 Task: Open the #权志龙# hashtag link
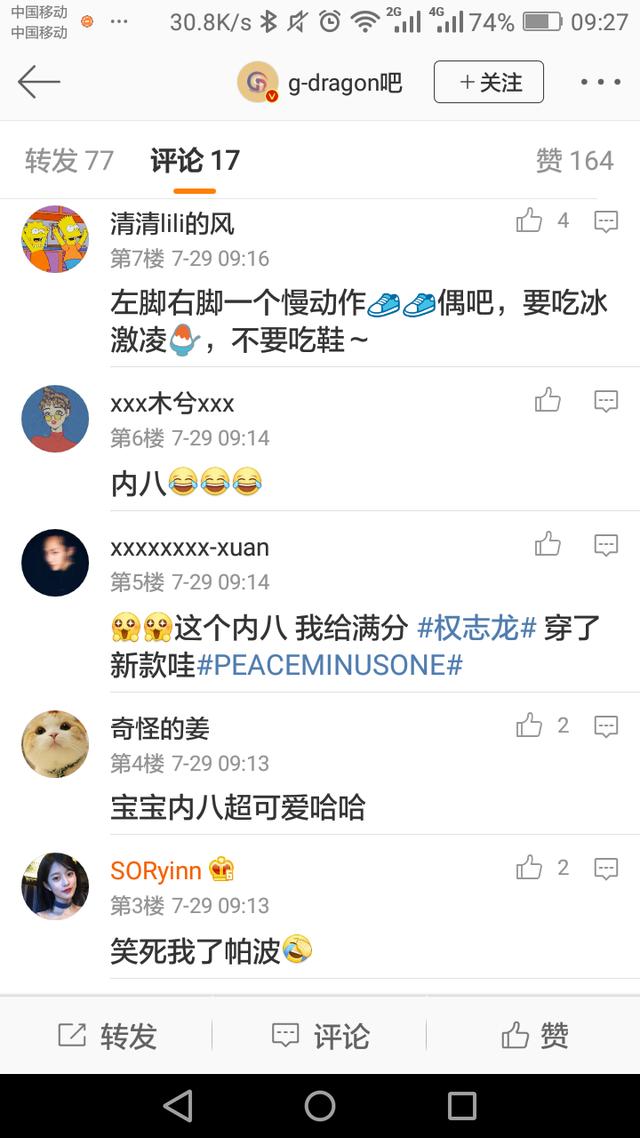(x=477, y=628)
